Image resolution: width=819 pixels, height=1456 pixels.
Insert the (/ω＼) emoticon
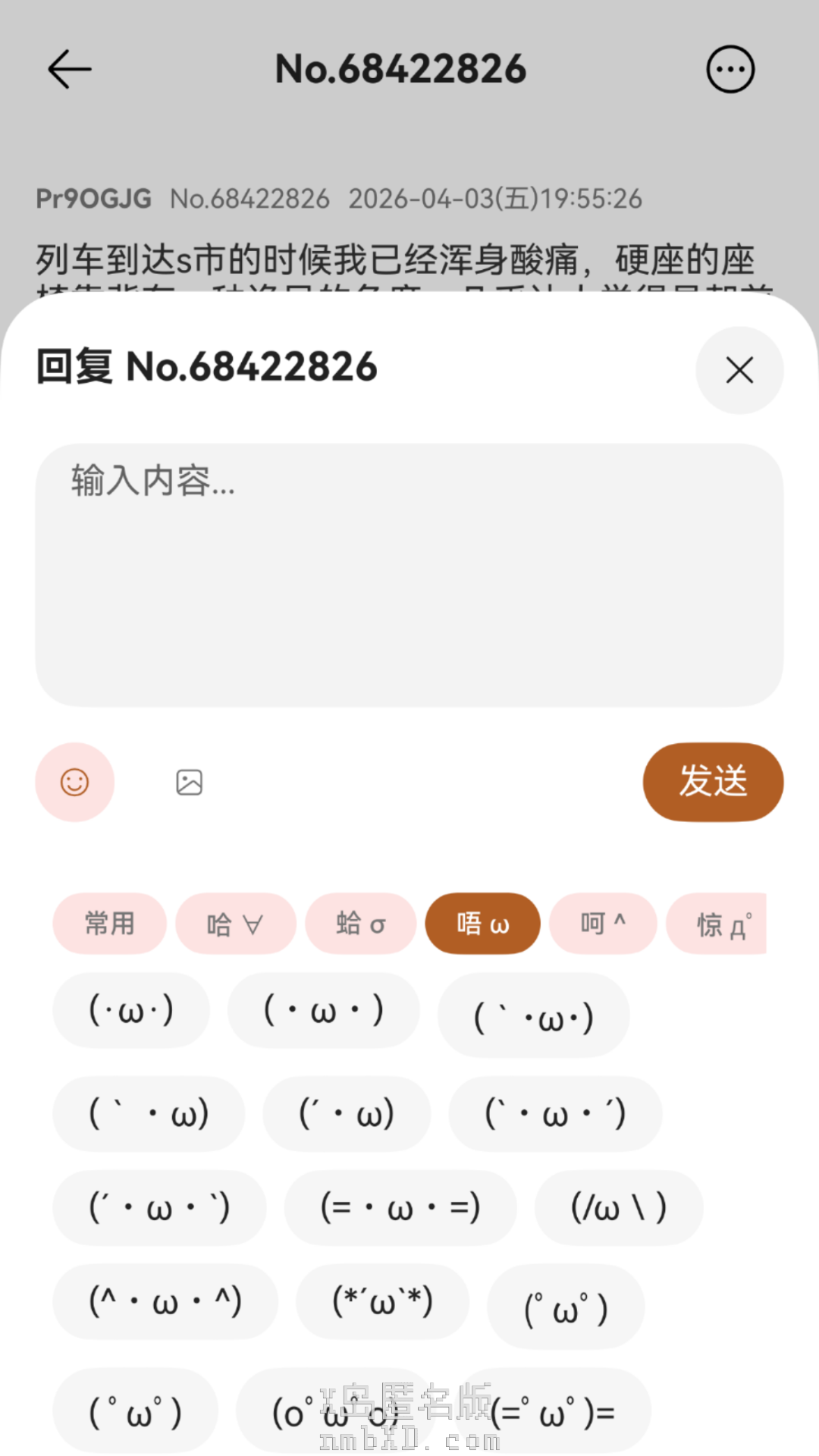coord(619,1207)
